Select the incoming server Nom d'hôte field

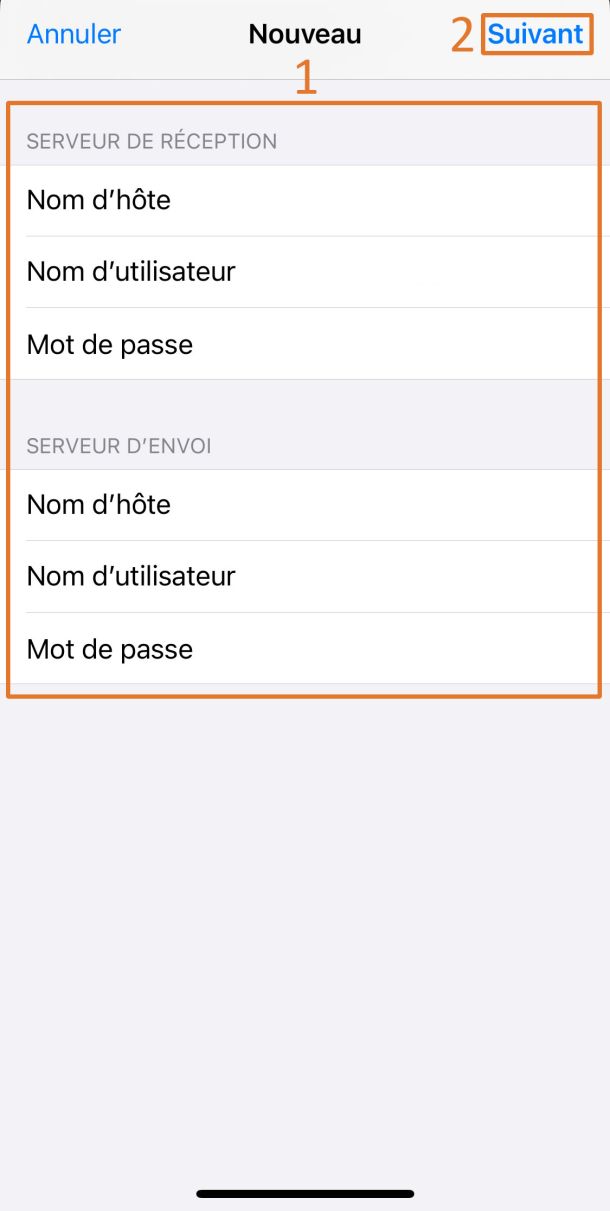point(305,200)
